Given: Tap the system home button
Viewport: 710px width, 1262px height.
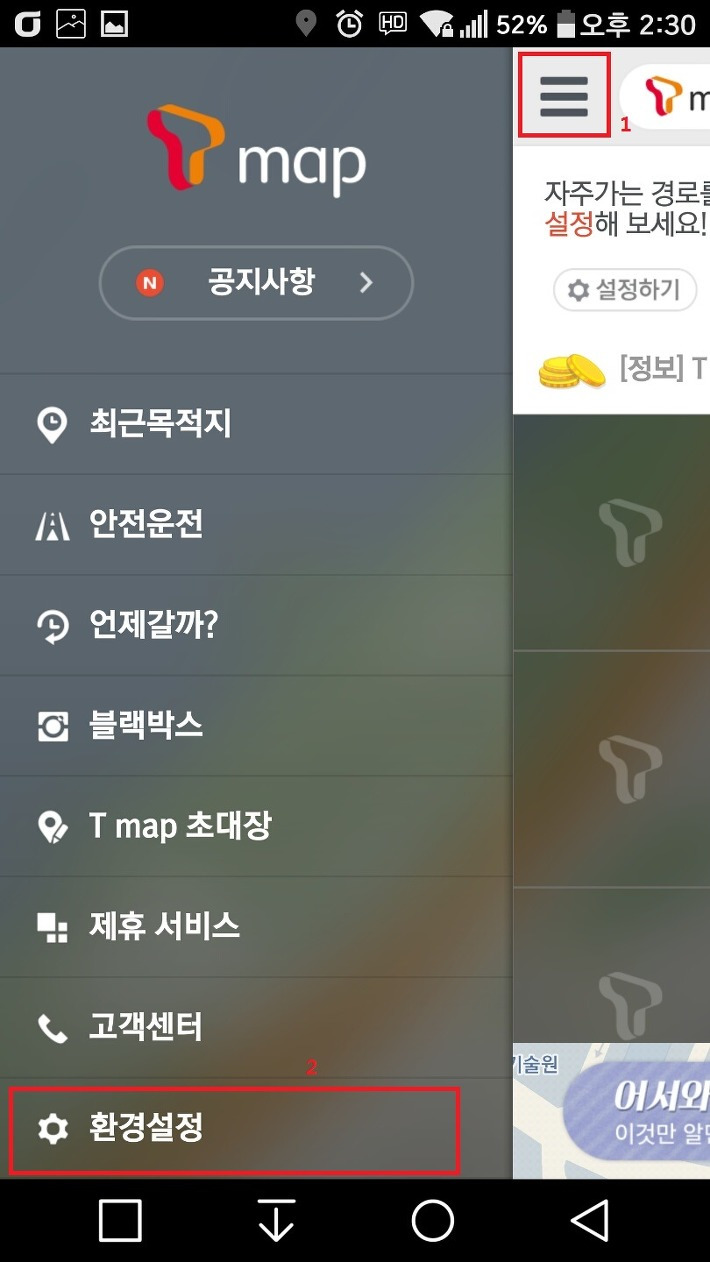Looking at the screenshot, I should (433, 1221).
